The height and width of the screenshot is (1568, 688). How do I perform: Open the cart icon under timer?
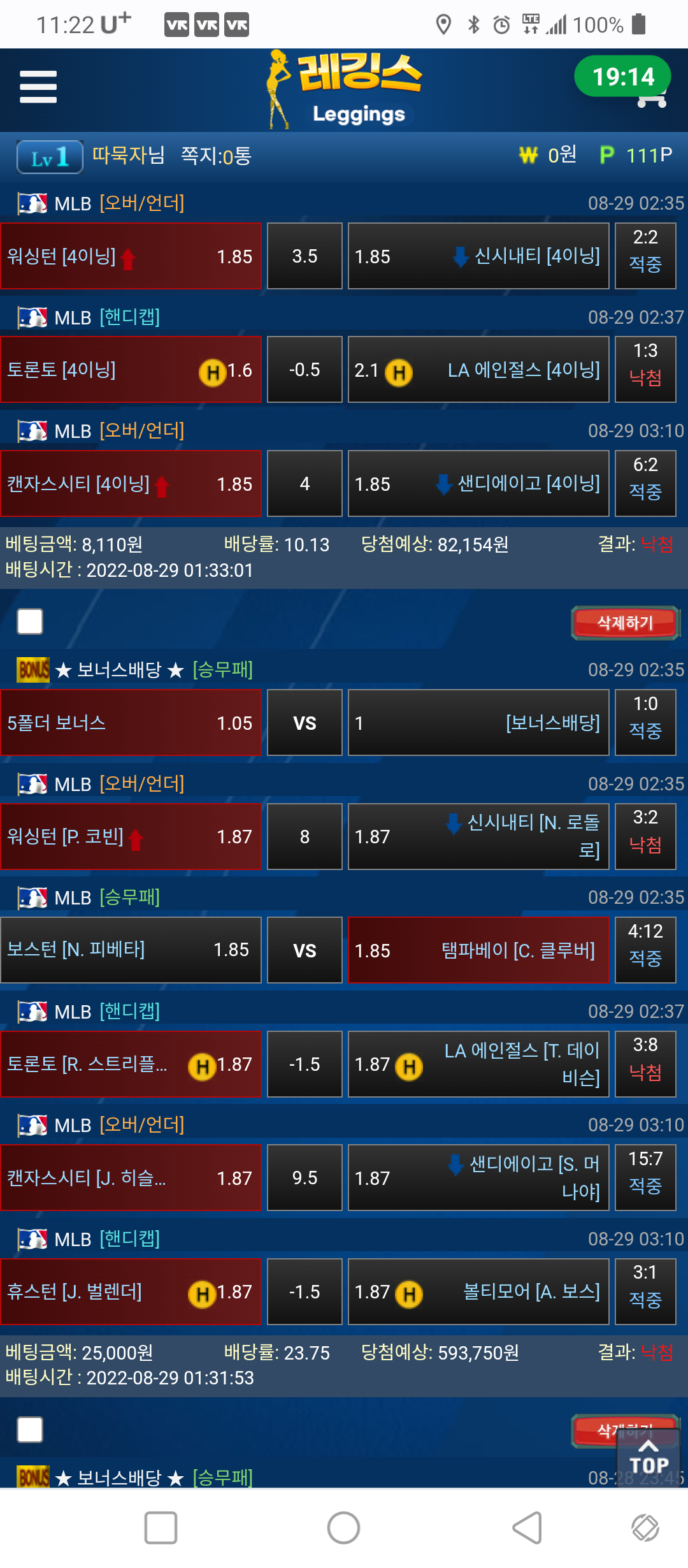(x=652, y=101)
